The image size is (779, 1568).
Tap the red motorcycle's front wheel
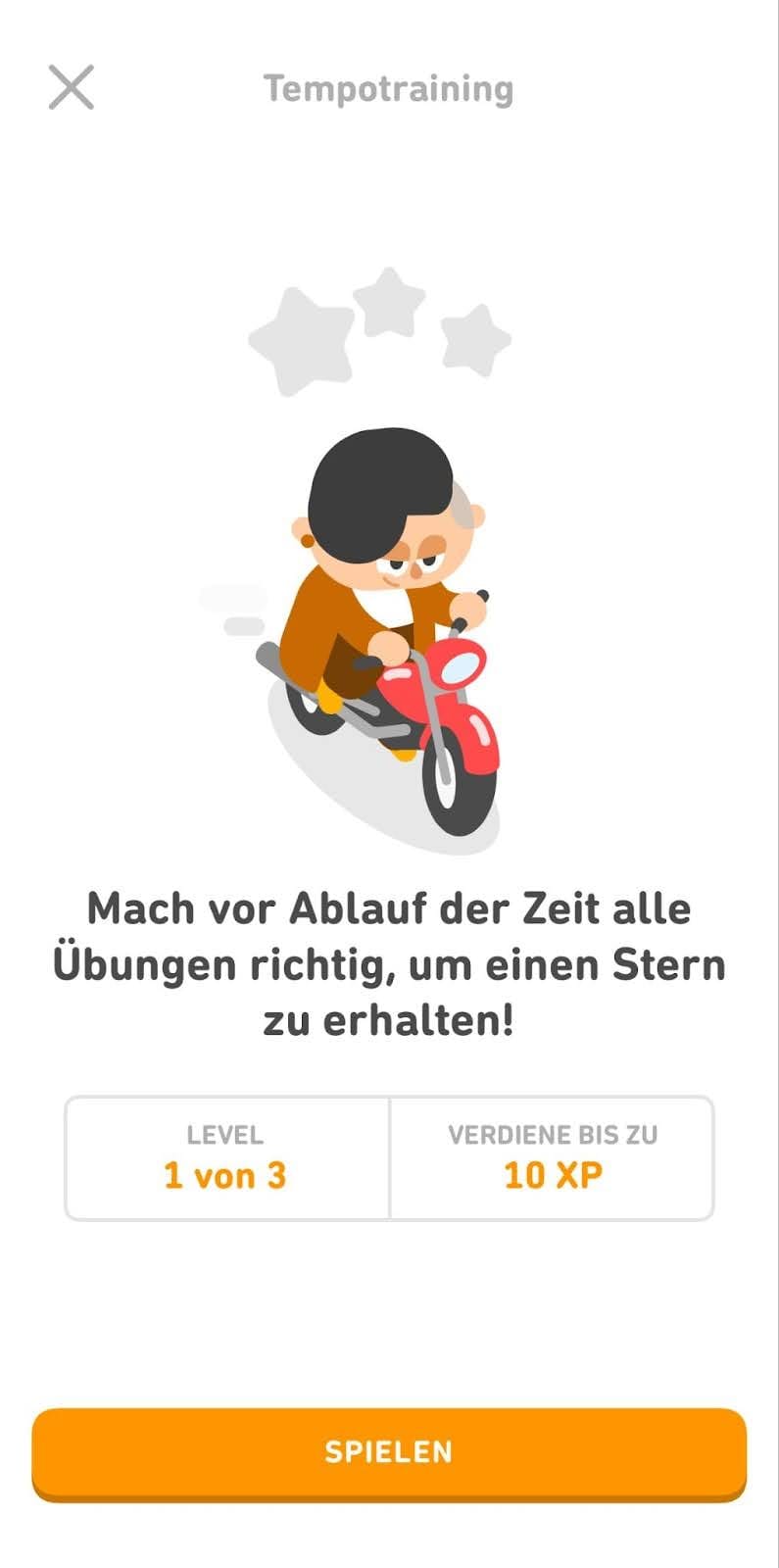coord(456,789)
